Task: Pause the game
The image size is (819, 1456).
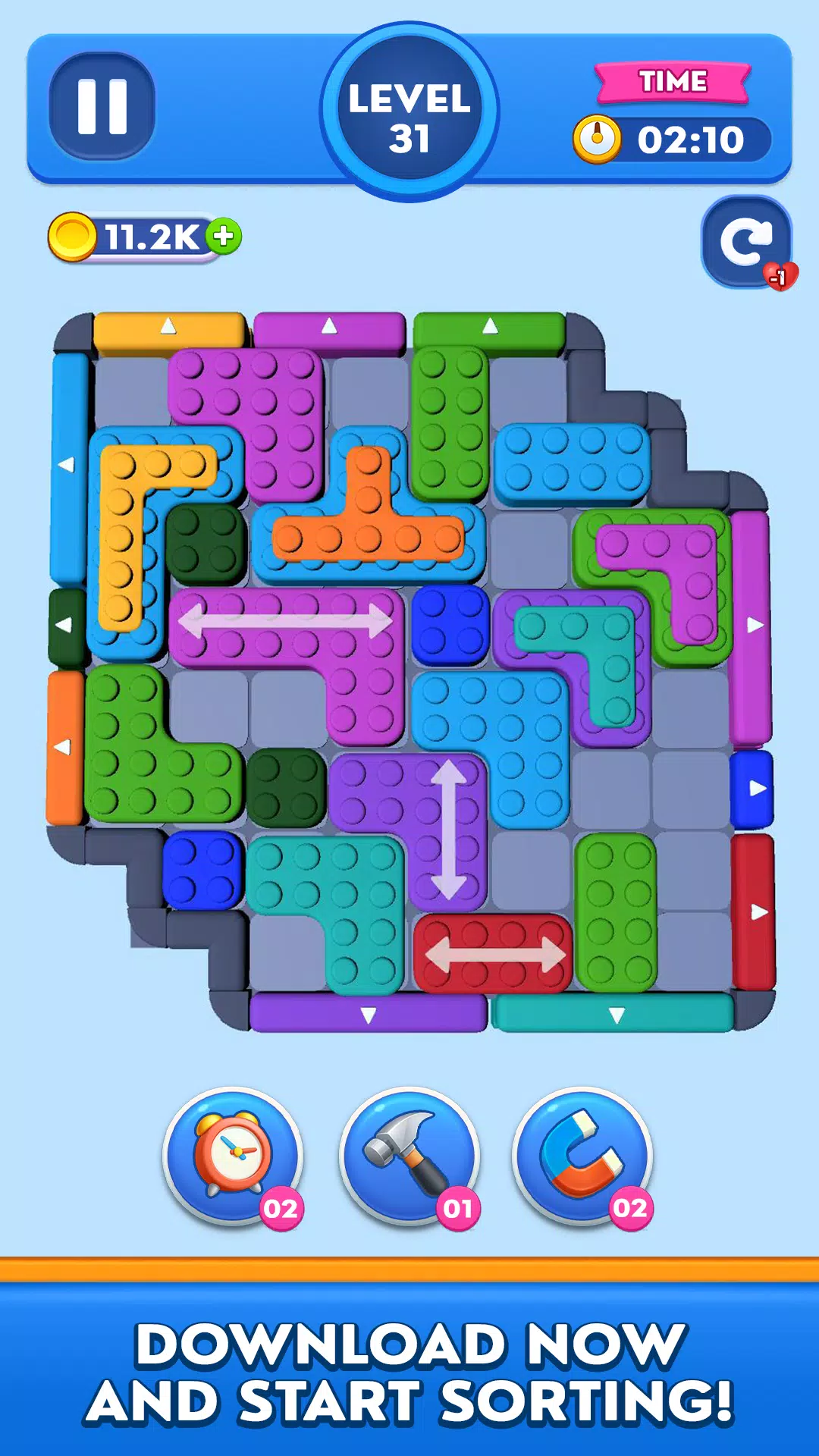Action: (102, 105)
